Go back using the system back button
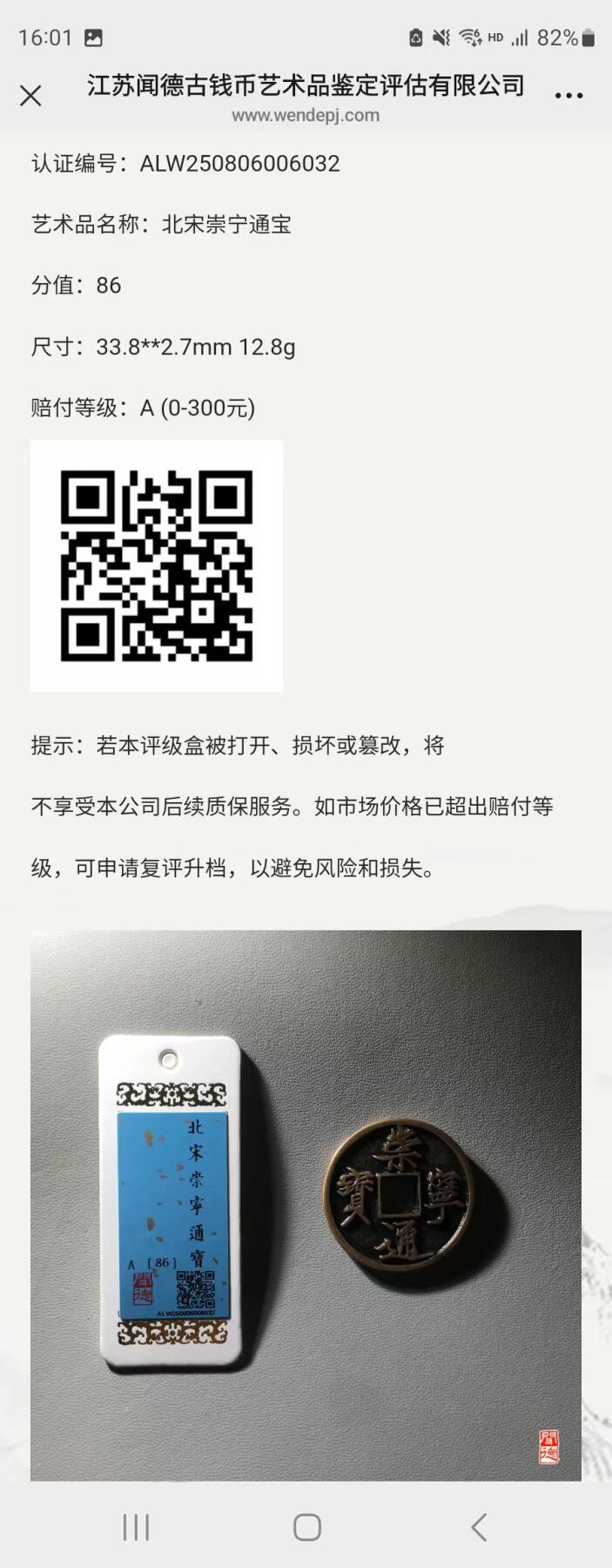 [478, 1527]
